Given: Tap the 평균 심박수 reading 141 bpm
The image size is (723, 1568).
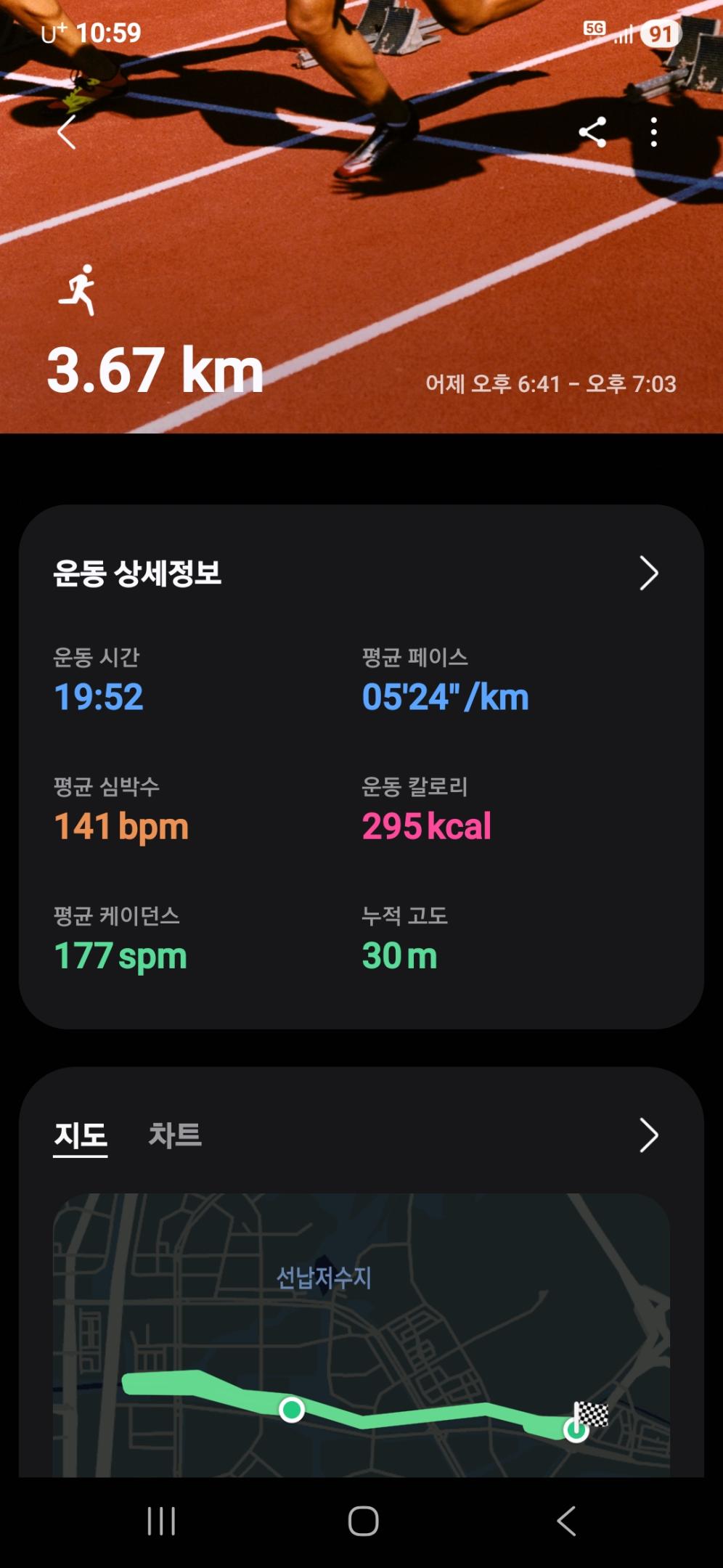Looking at the screenshot, I should [119, 826].
